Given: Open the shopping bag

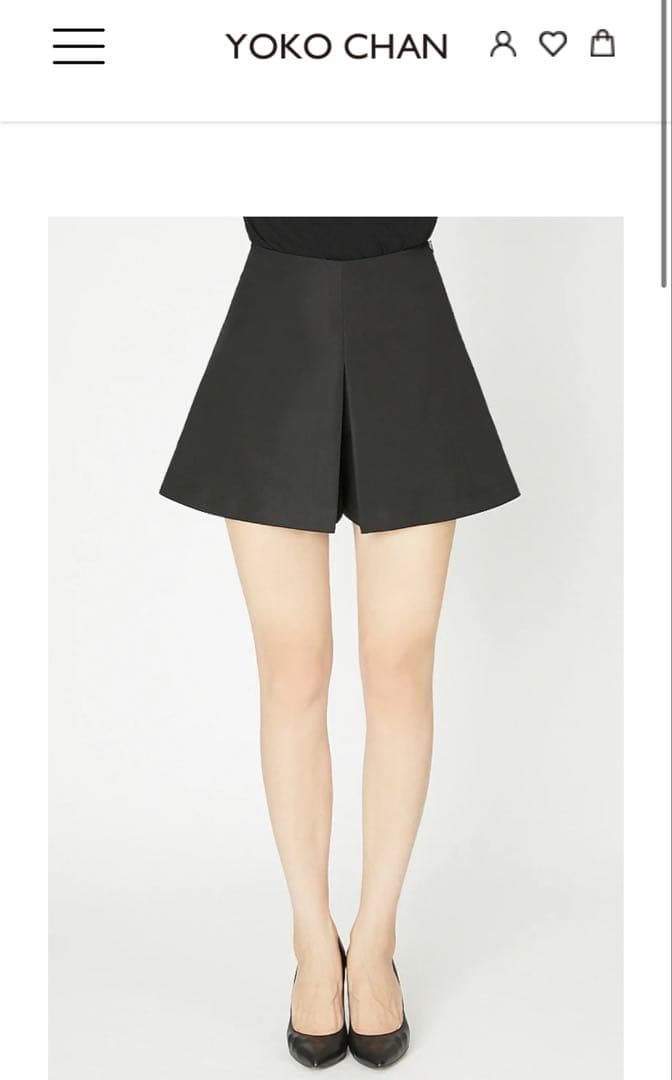Looking at the screenshot, I should click(602, 44).
